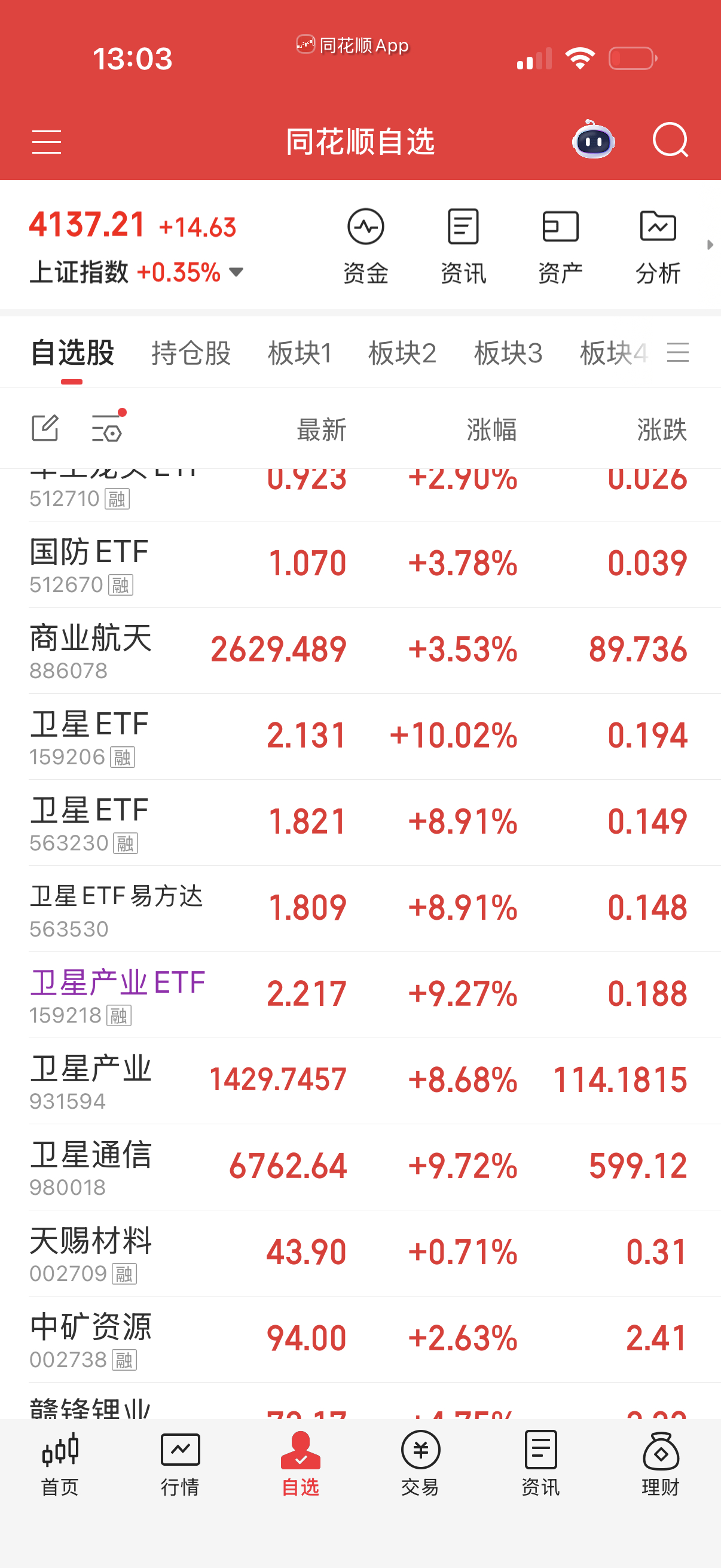Open 天赐材料 002709 row
Image resolution: width=721 pixels, height=1568 pixels.
pos(360,1253)
